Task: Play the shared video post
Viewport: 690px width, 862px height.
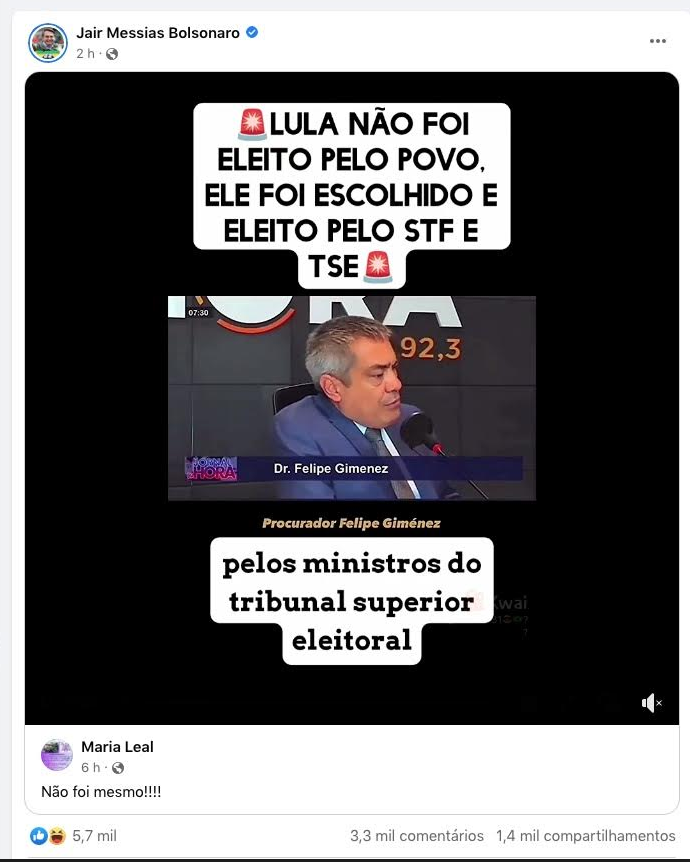Action: [352, 398]
